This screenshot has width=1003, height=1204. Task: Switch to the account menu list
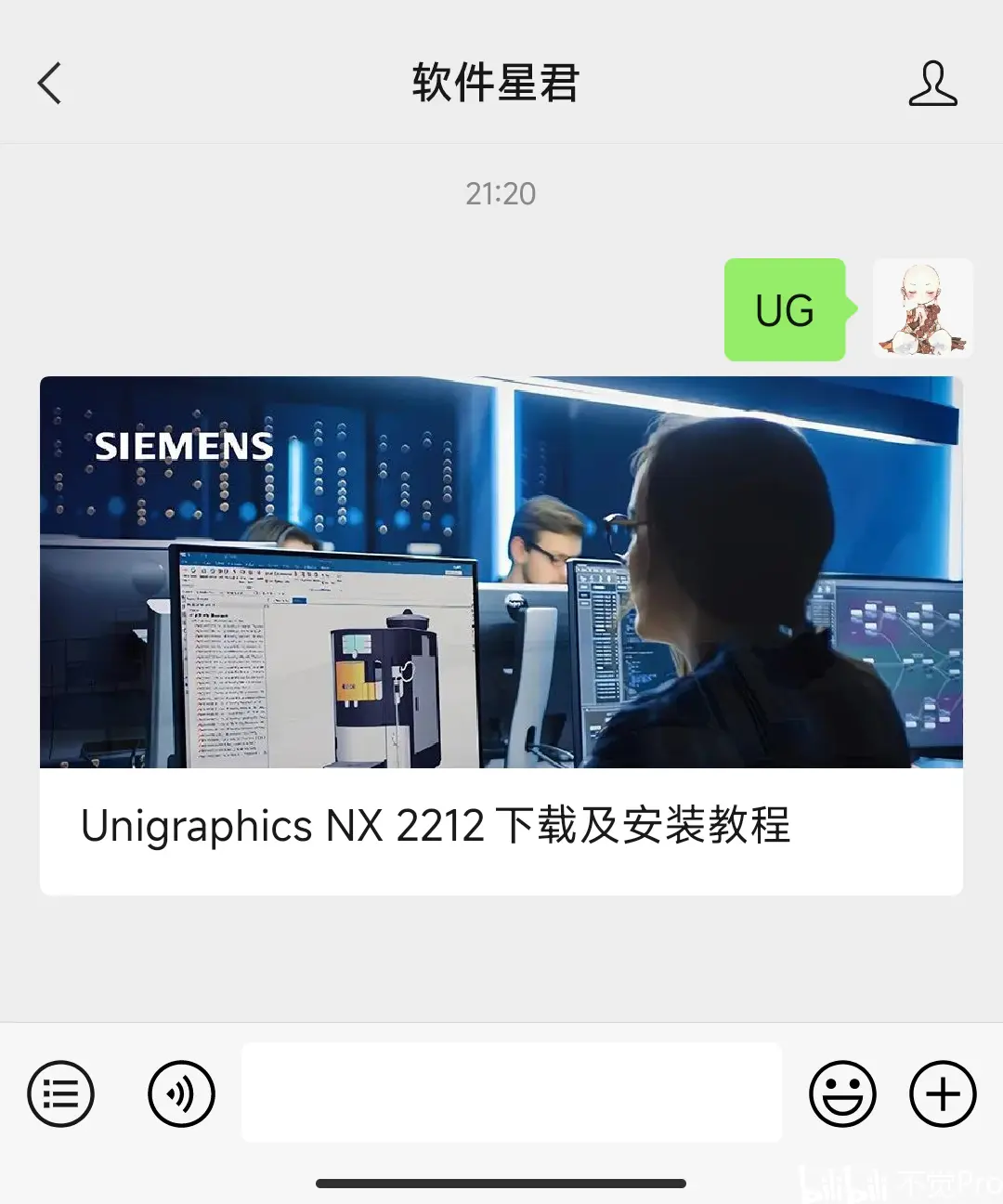point(61,1093)
